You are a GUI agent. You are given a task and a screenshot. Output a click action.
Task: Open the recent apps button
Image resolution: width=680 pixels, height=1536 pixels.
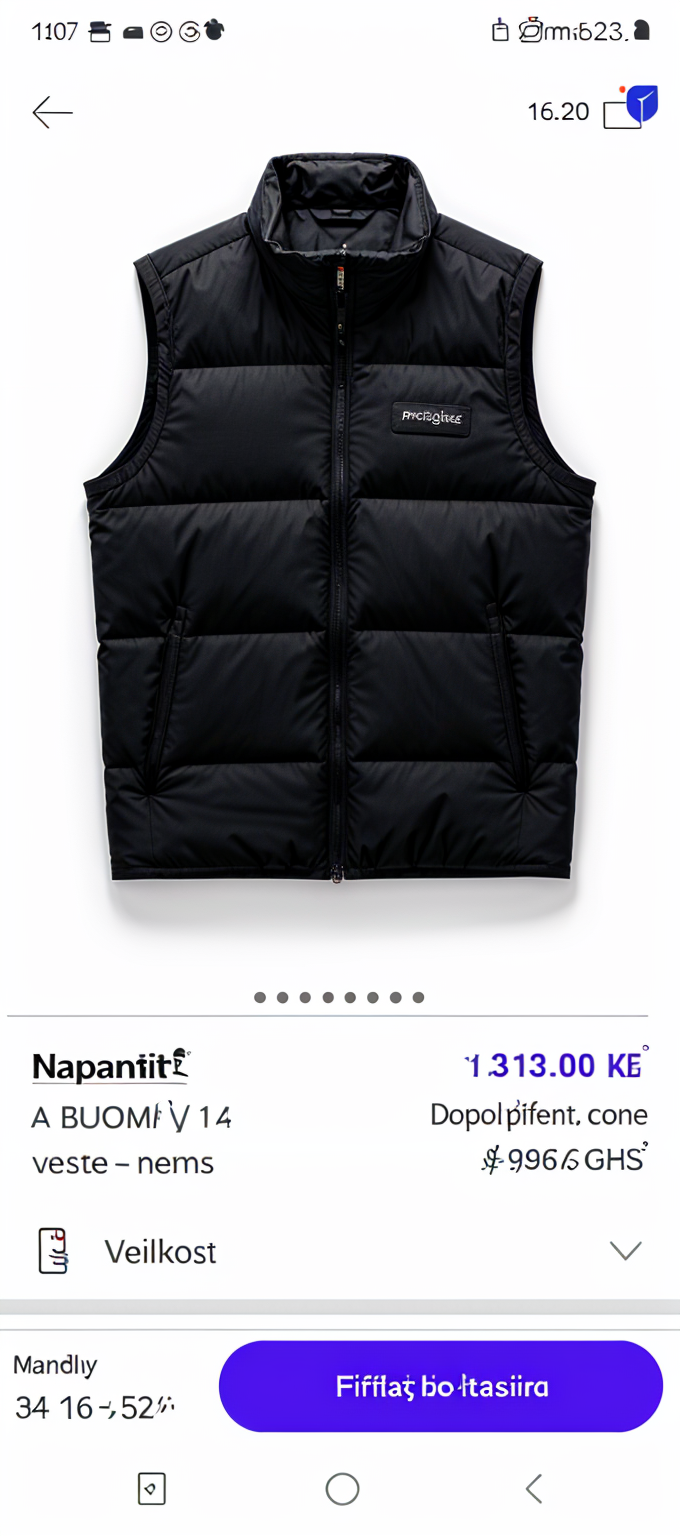[151, 1489]
